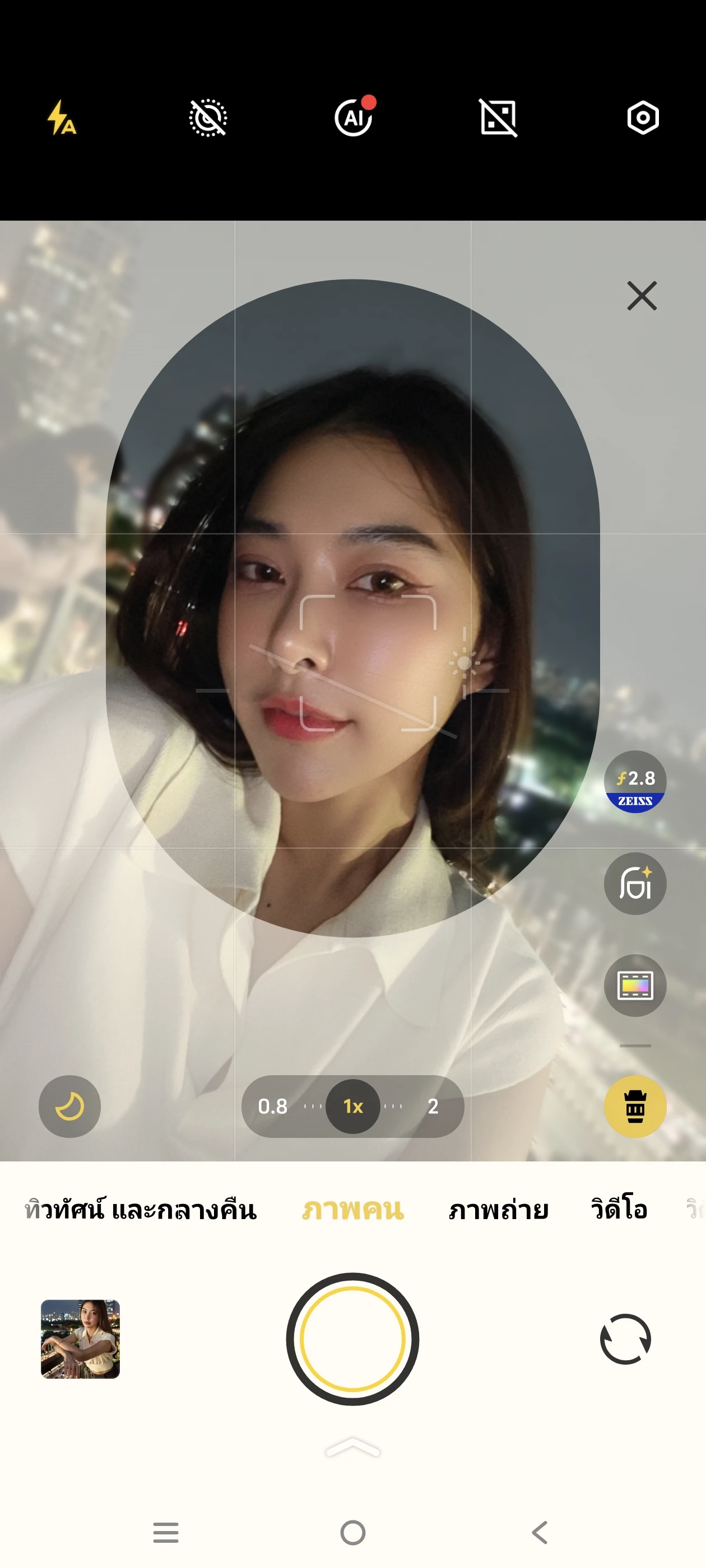The height and width of the screenshot is (1568, 706).
Task: Open camera settings
Action: pos(643,118)
